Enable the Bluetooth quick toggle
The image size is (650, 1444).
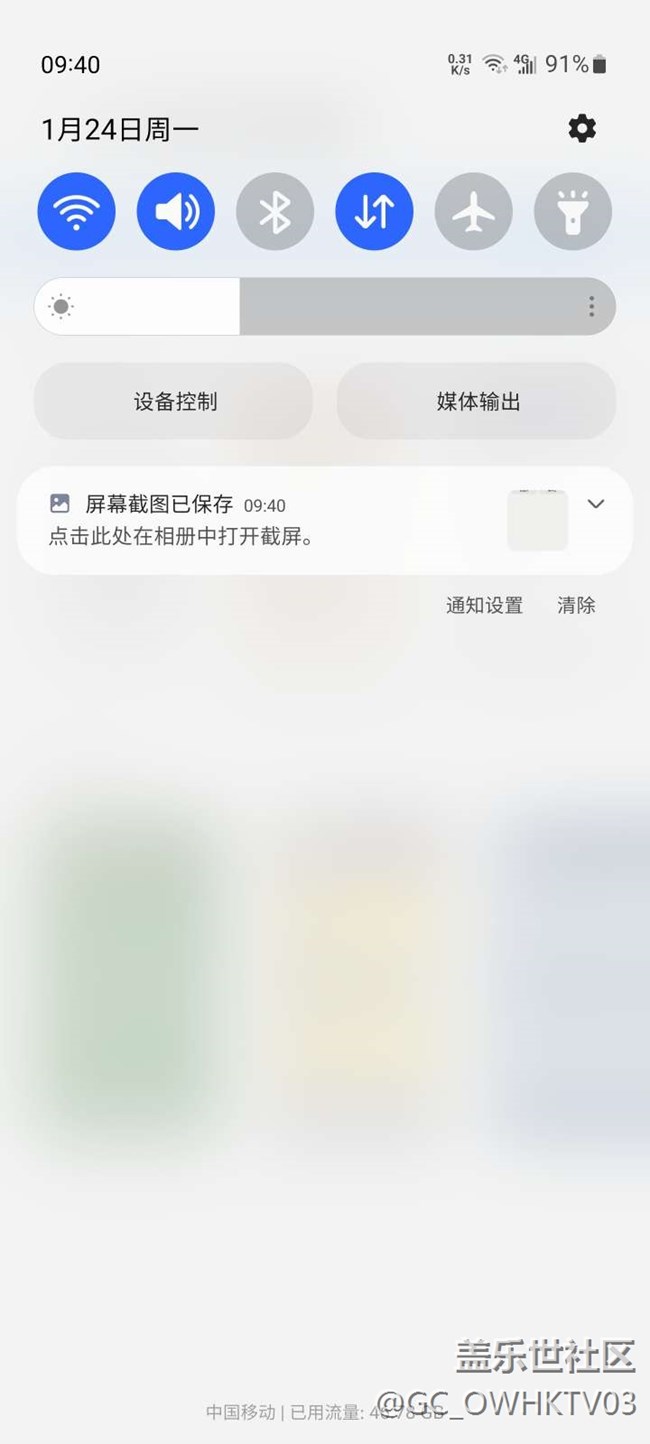point(275,211)
